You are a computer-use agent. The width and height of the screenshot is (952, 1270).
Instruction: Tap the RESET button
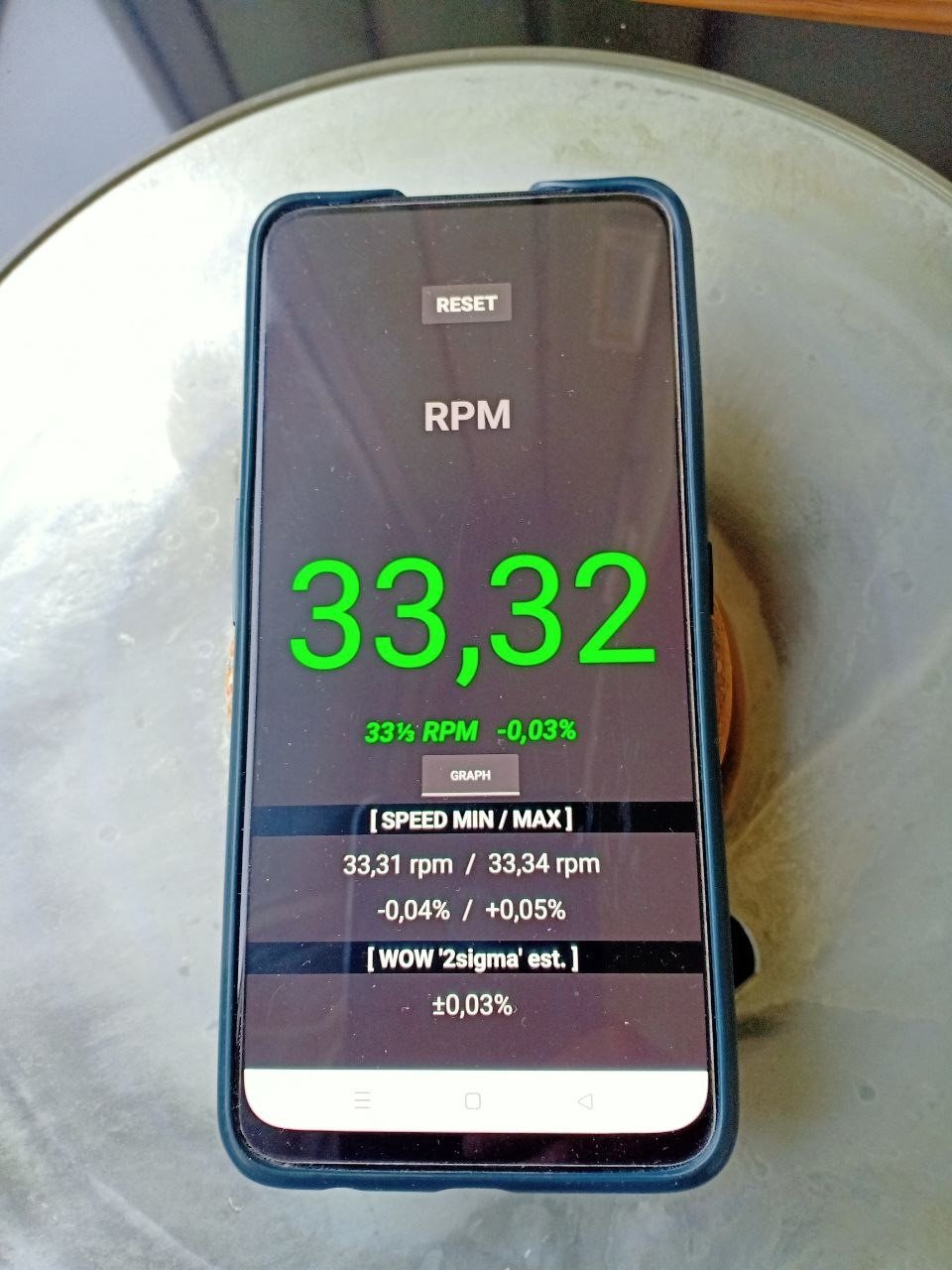click(466, 305)
